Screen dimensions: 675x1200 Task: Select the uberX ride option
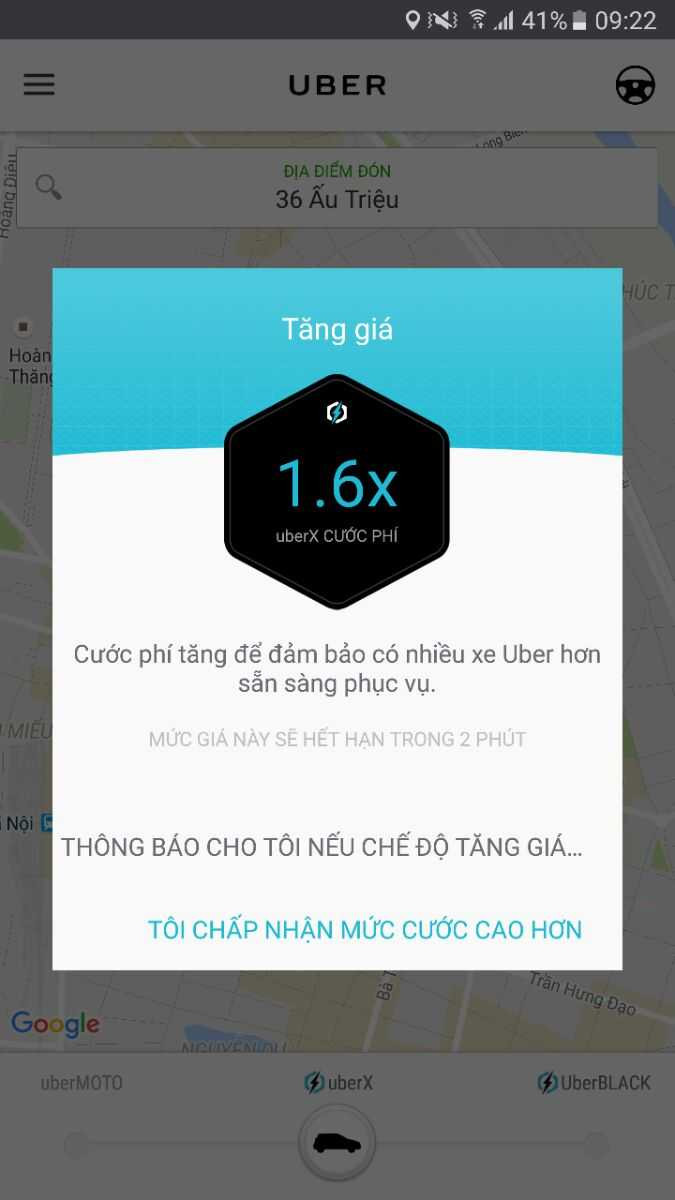point(338,1082)
